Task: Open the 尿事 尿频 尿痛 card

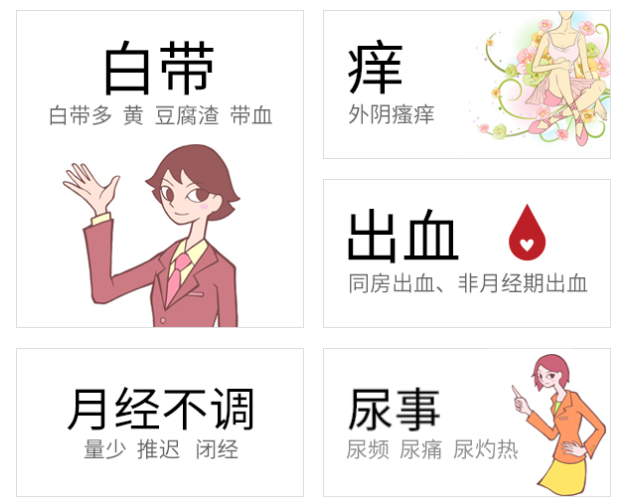Action: point(466,422)
